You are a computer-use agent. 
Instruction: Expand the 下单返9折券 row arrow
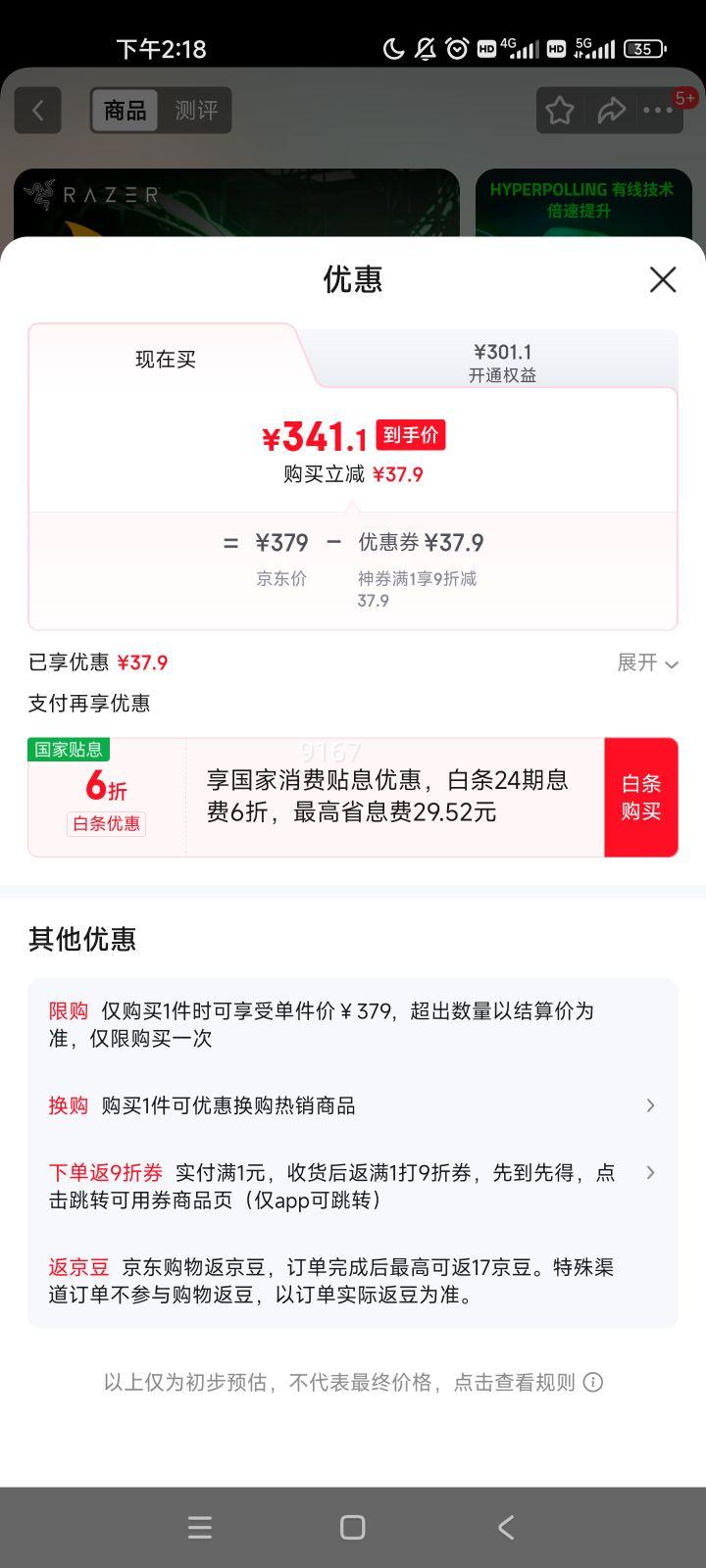pos(650,1171)
